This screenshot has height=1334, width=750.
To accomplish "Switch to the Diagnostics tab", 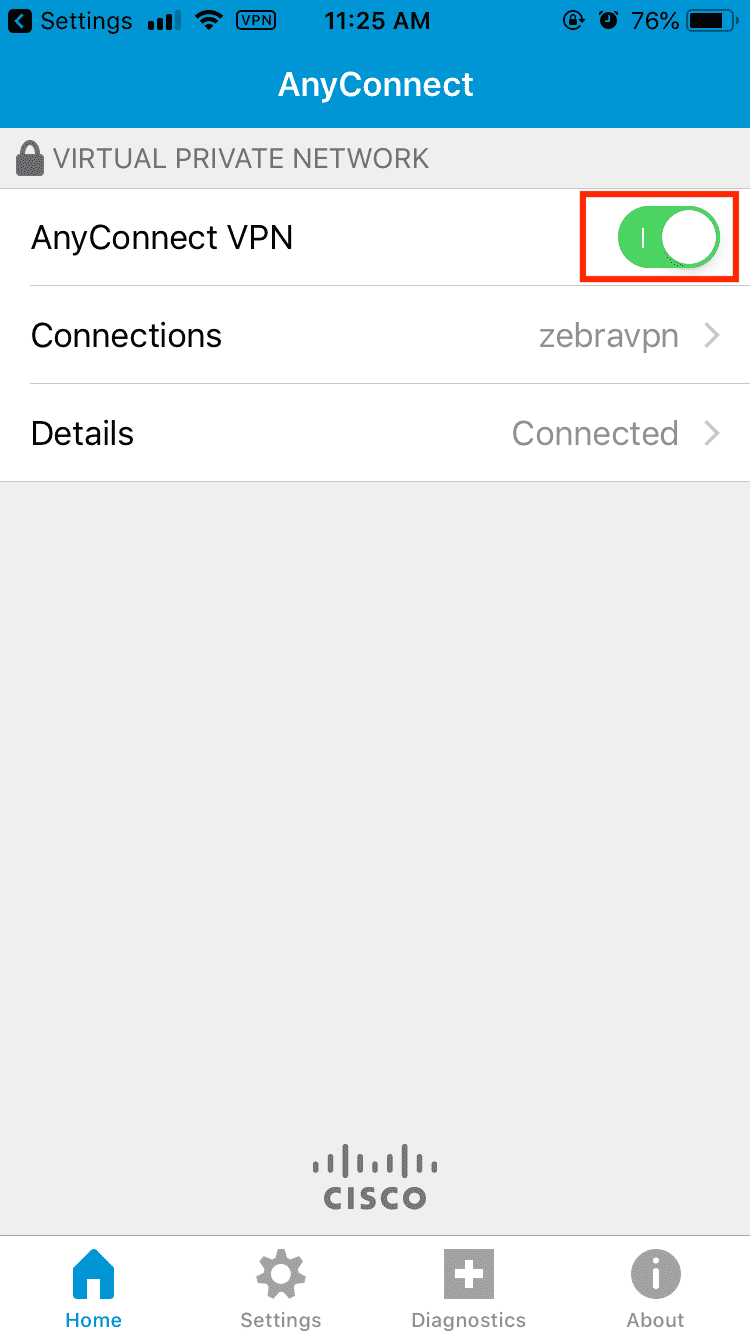I will coord(468,1287).
